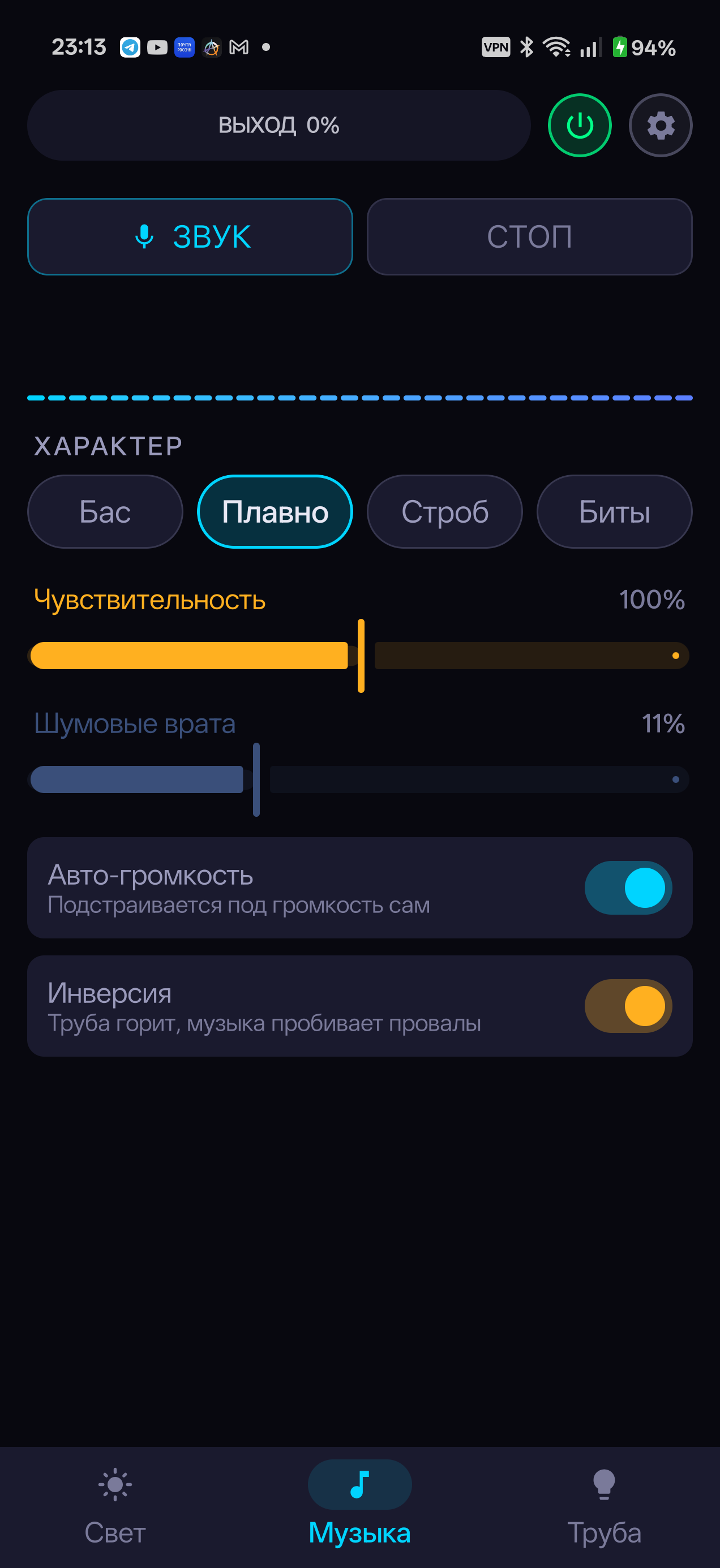Start listening with the ЗВУК button
This screenshot has height=1568, width=720.
(190, 237)
